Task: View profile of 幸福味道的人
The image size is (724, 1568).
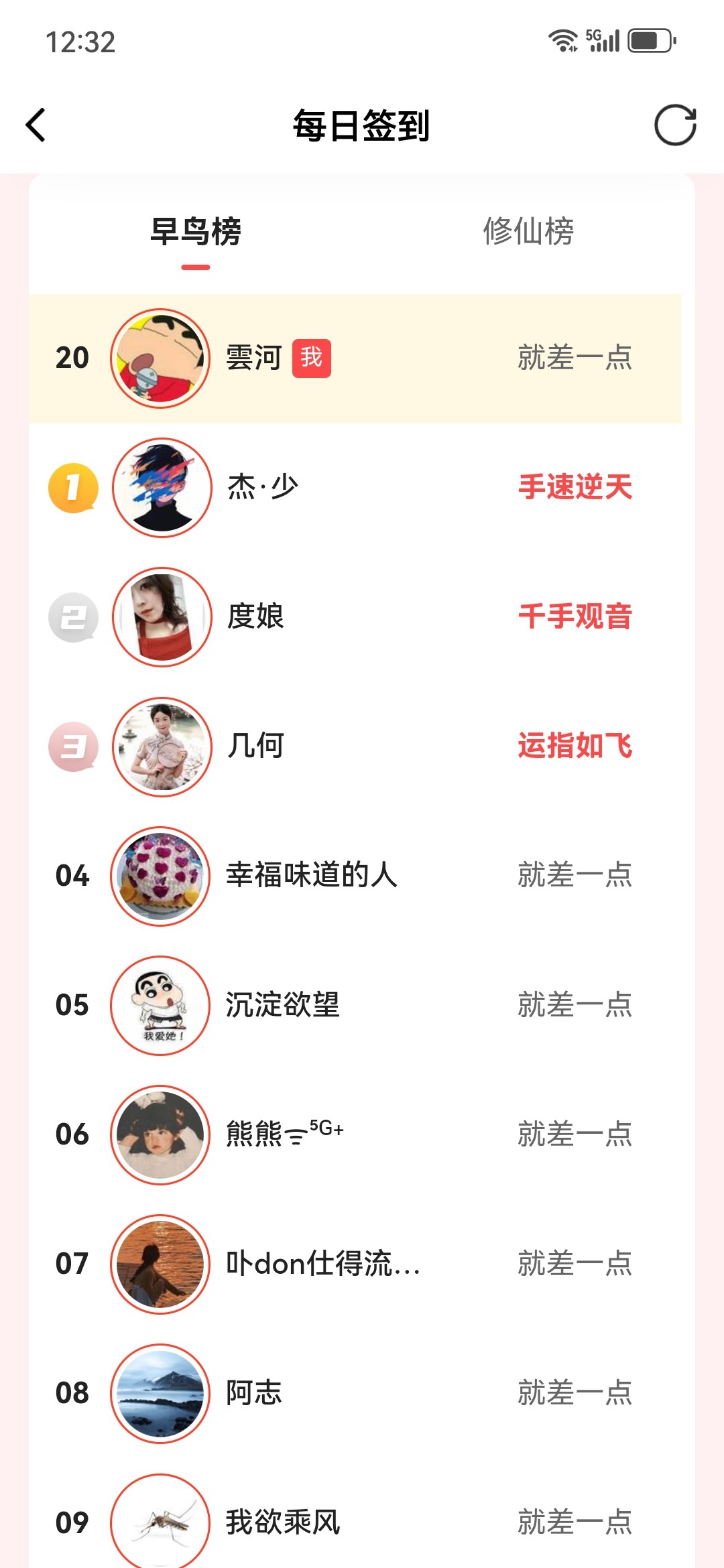Action: click(355, 876)
